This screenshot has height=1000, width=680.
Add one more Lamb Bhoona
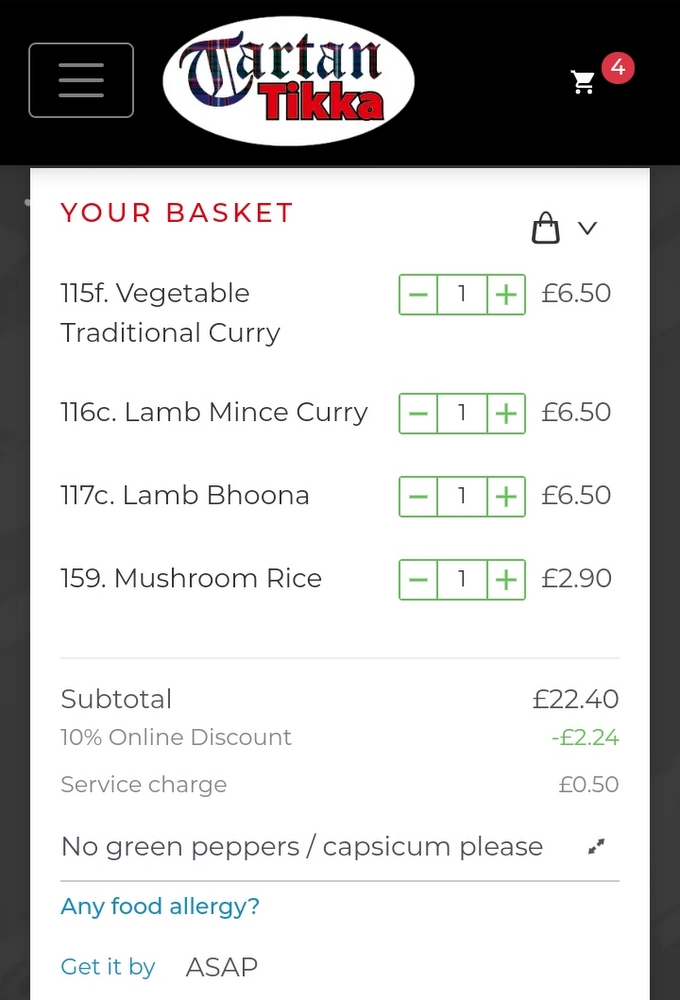[x=506, y=496]
